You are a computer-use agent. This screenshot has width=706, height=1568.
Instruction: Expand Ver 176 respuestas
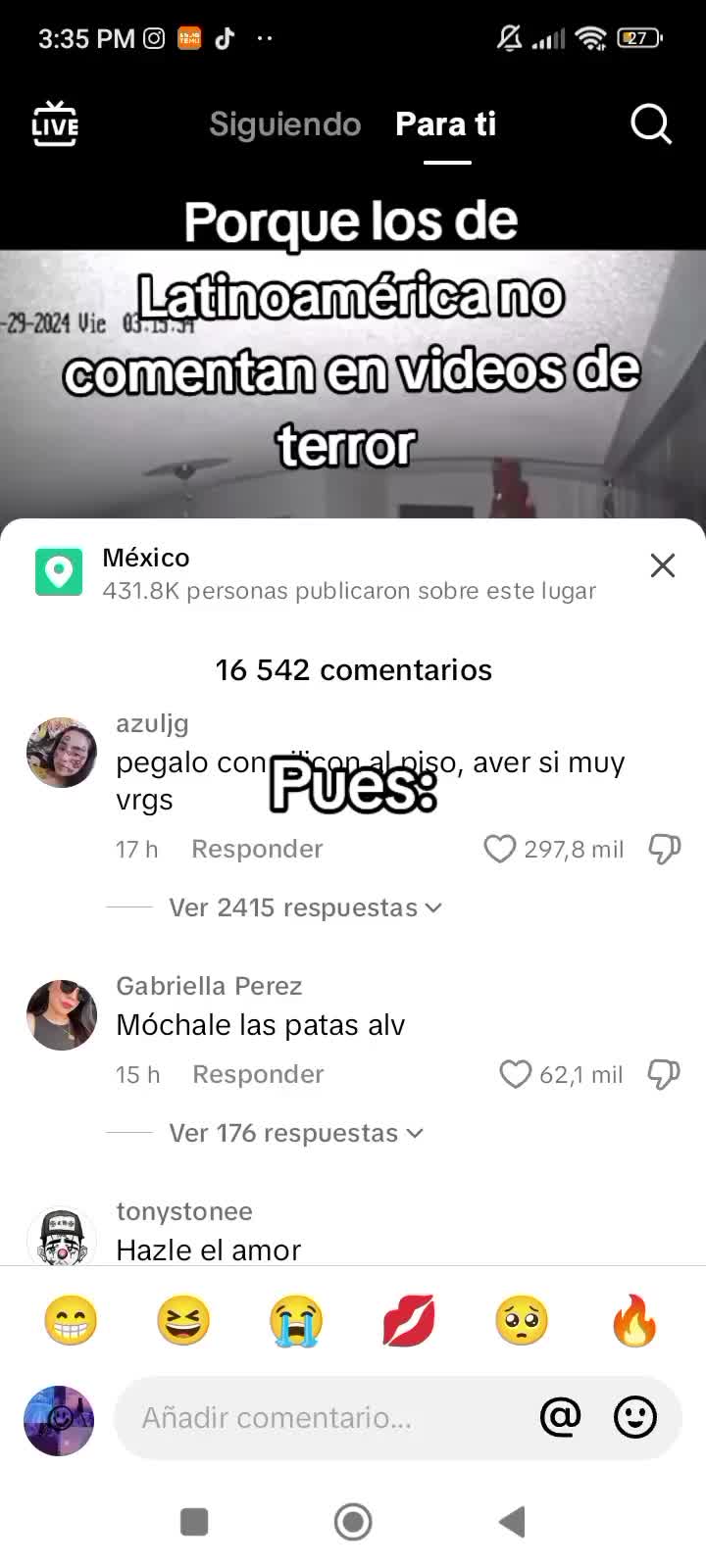pos(294,1133)
